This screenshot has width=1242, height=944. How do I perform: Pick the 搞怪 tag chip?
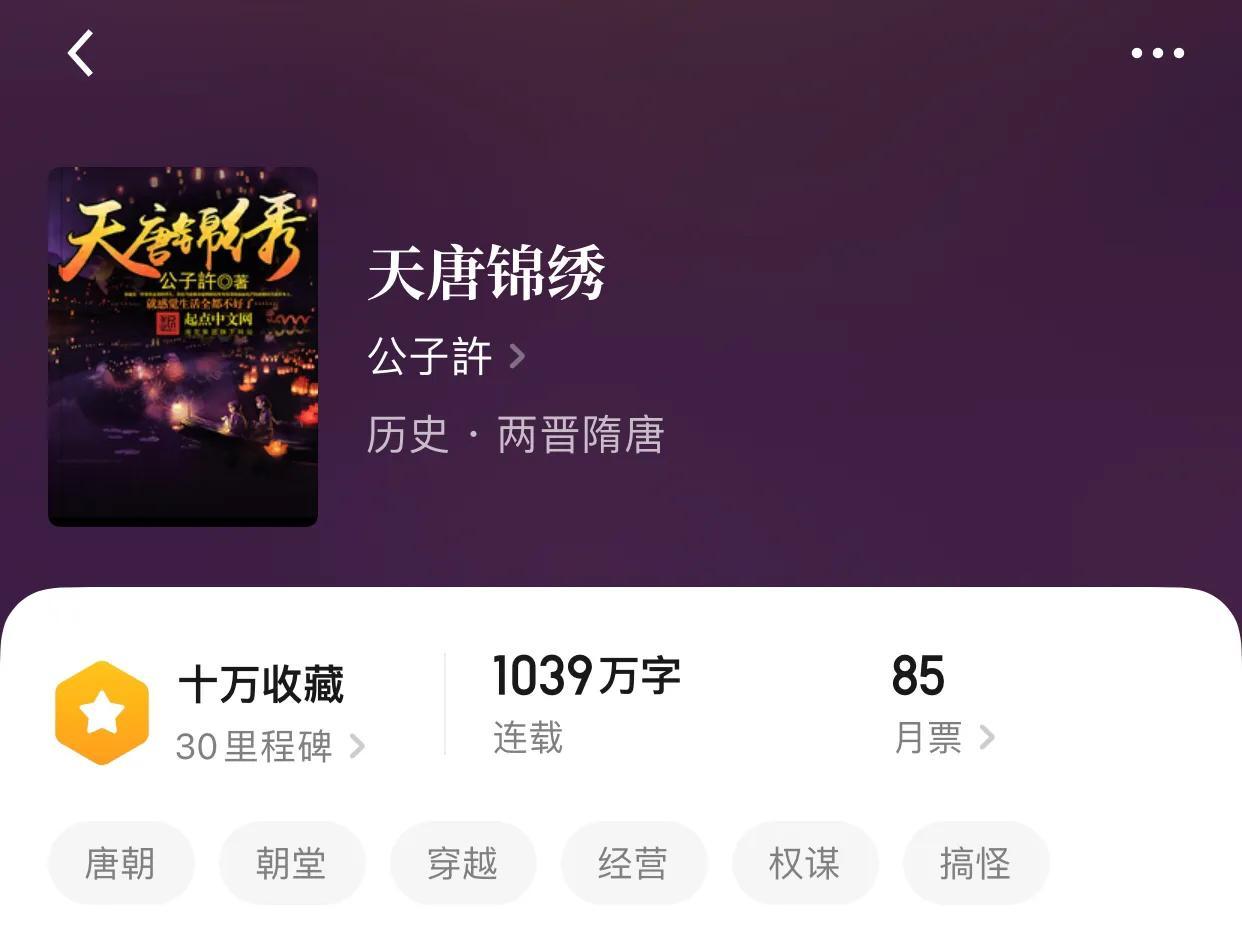[x=975, y=864]
